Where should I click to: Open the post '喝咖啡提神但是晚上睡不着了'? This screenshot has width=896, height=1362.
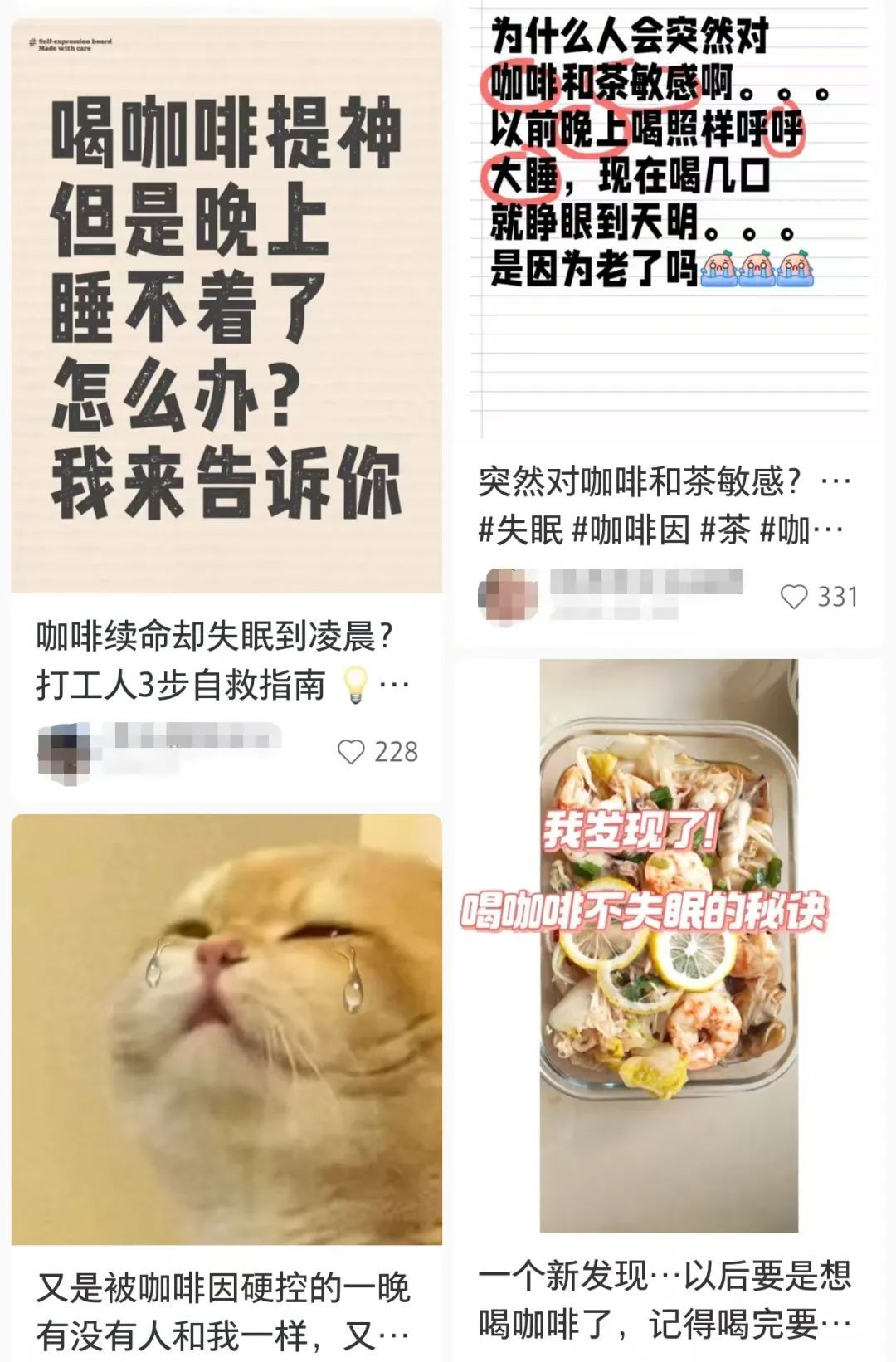tap(226, 307)
